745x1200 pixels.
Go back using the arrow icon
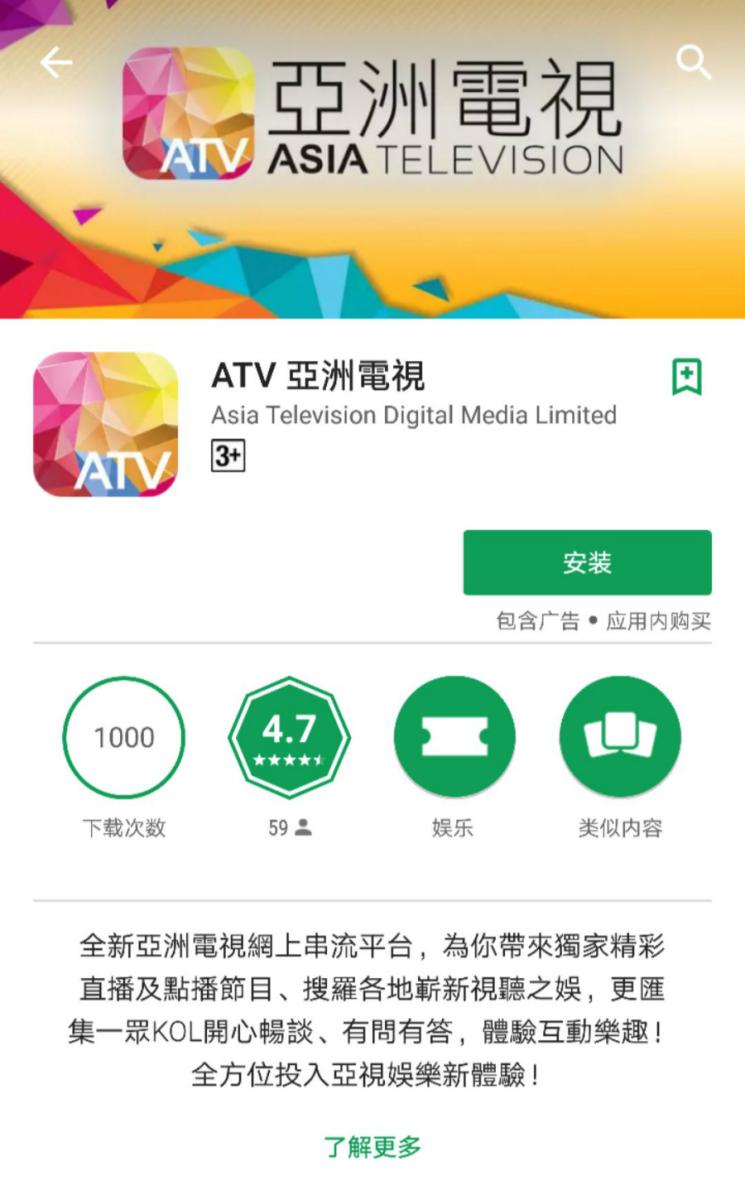pos(56,64)
